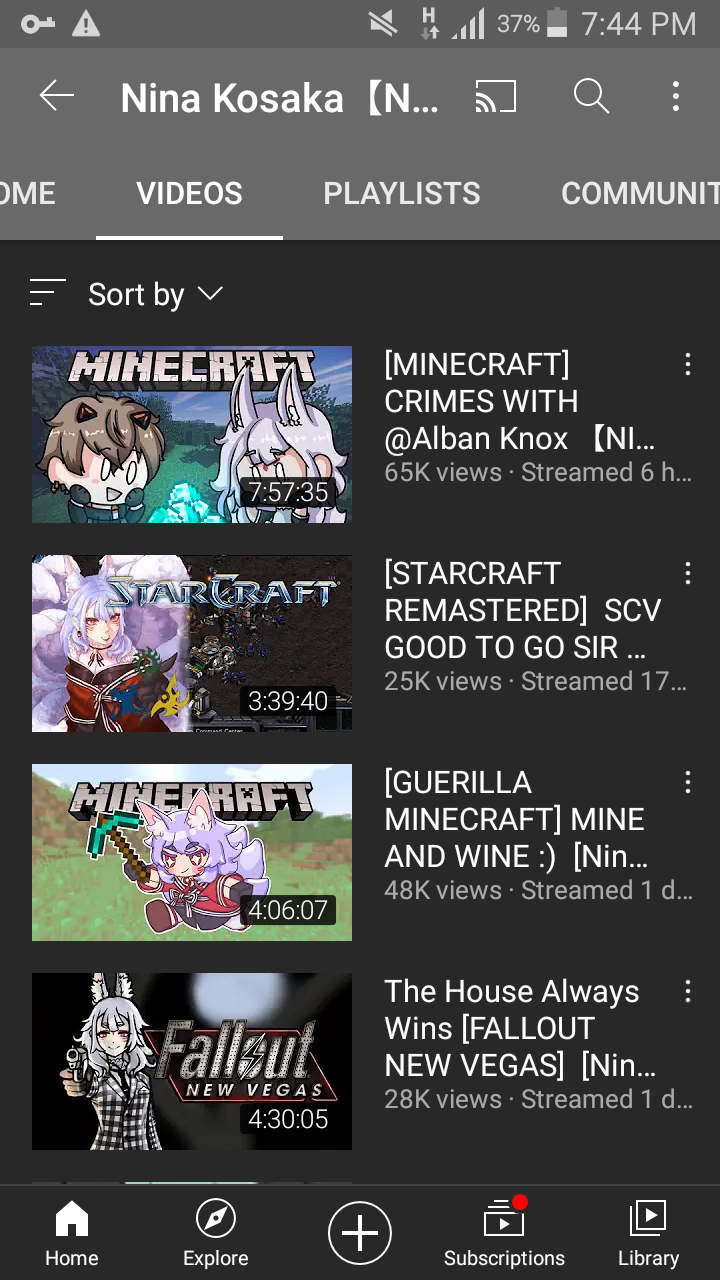720x1280 pixels.
Task: Go back using the arrow icon
Action: (57, 96)
